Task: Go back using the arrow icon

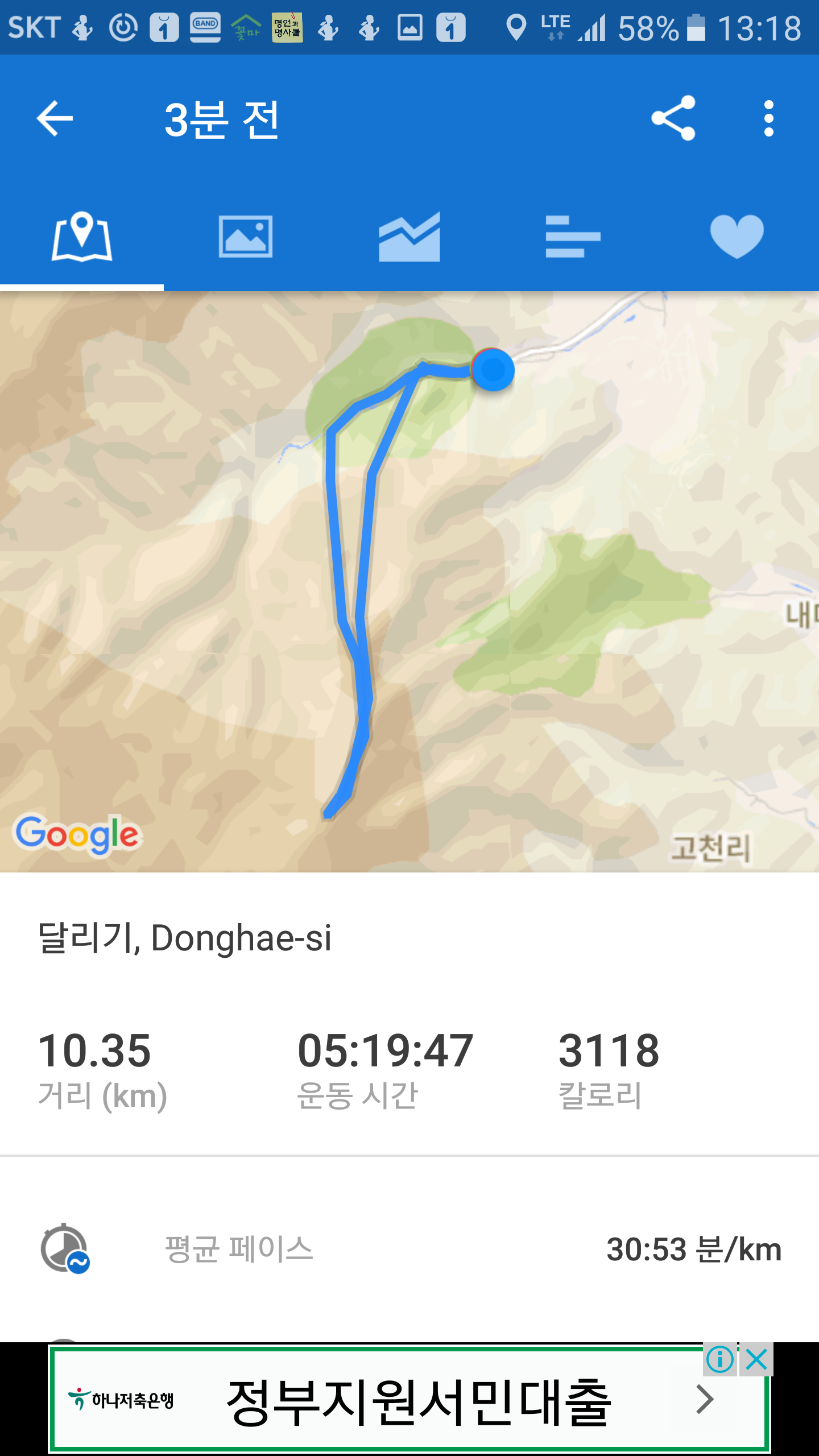Action: [55, 118]
